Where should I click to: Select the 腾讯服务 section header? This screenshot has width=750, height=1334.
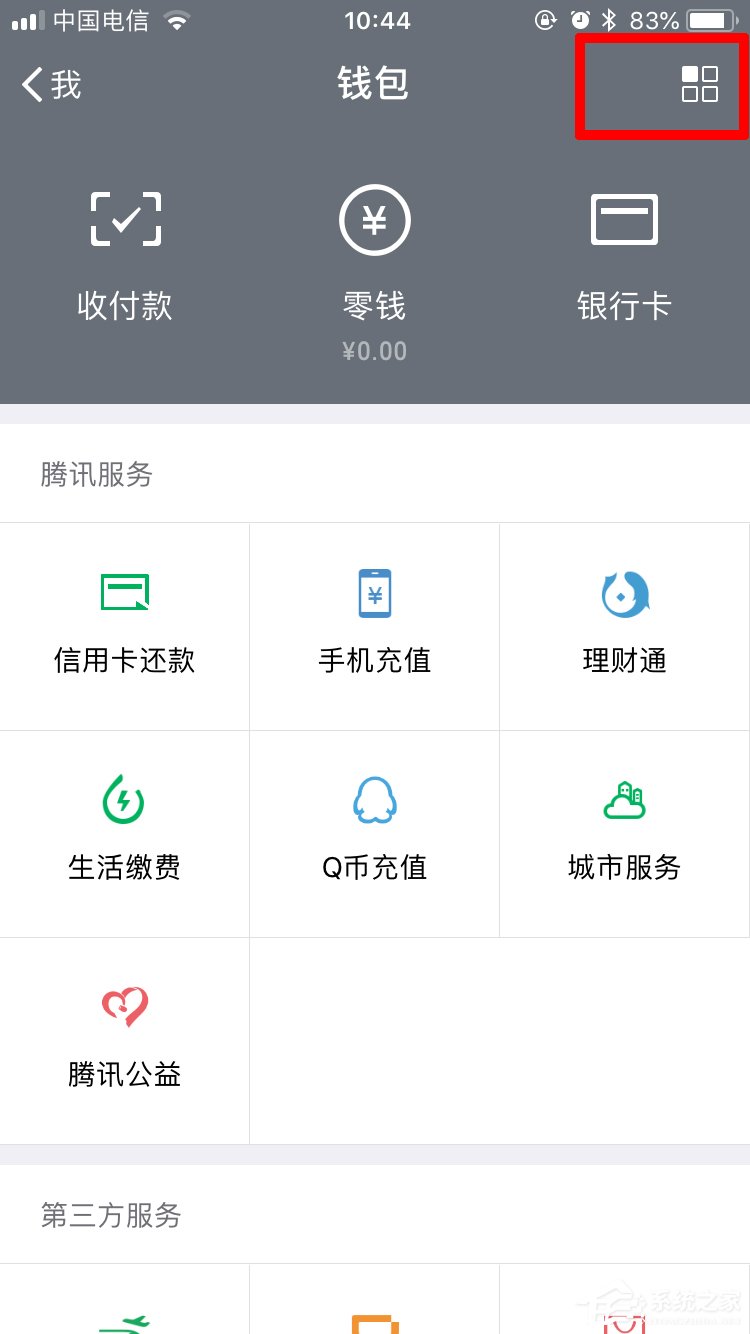95,475
